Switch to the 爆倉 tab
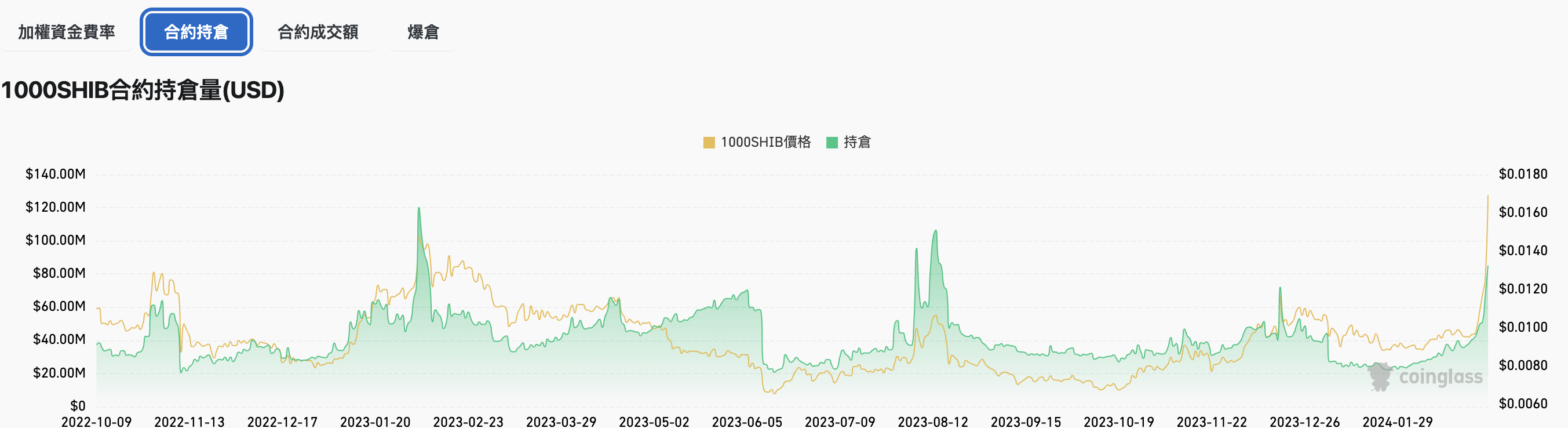This screenshot has width=1568, height=428. (423, 32)
